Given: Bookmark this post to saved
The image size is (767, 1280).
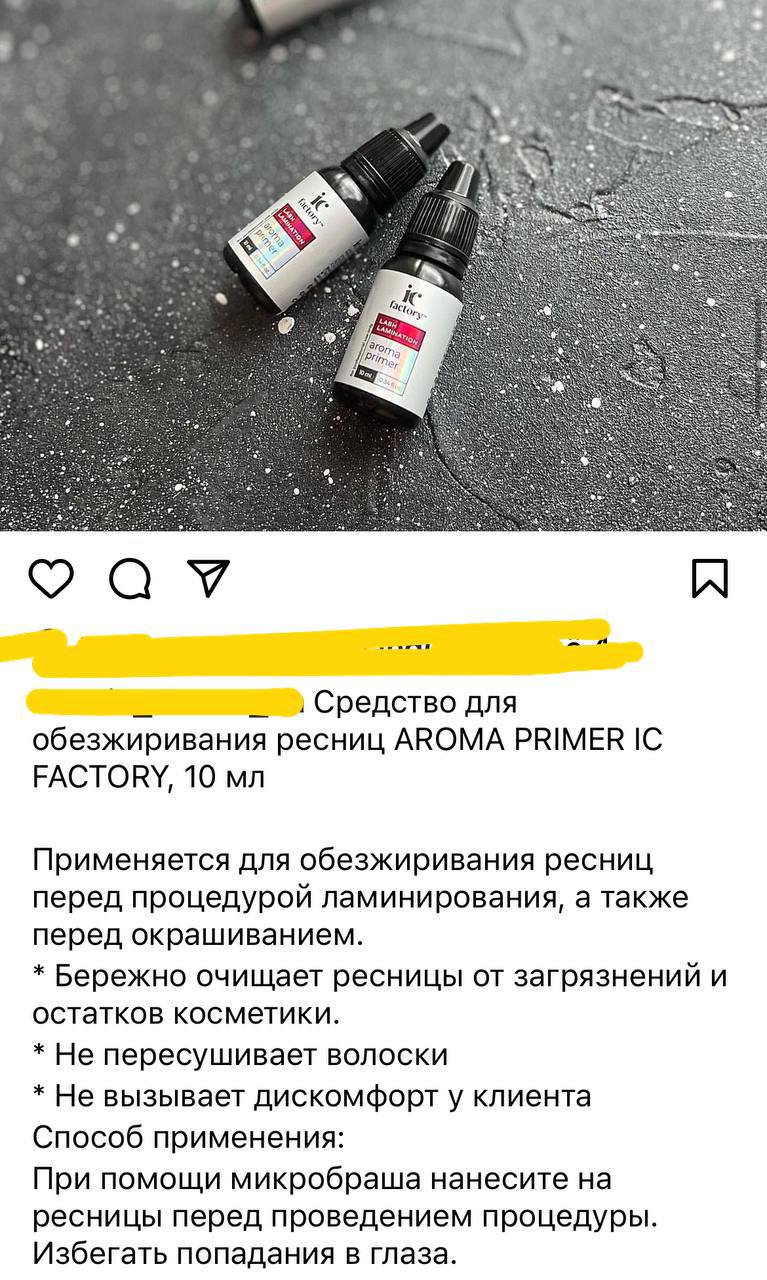Looking at the screenshot, I should point(710,578).
